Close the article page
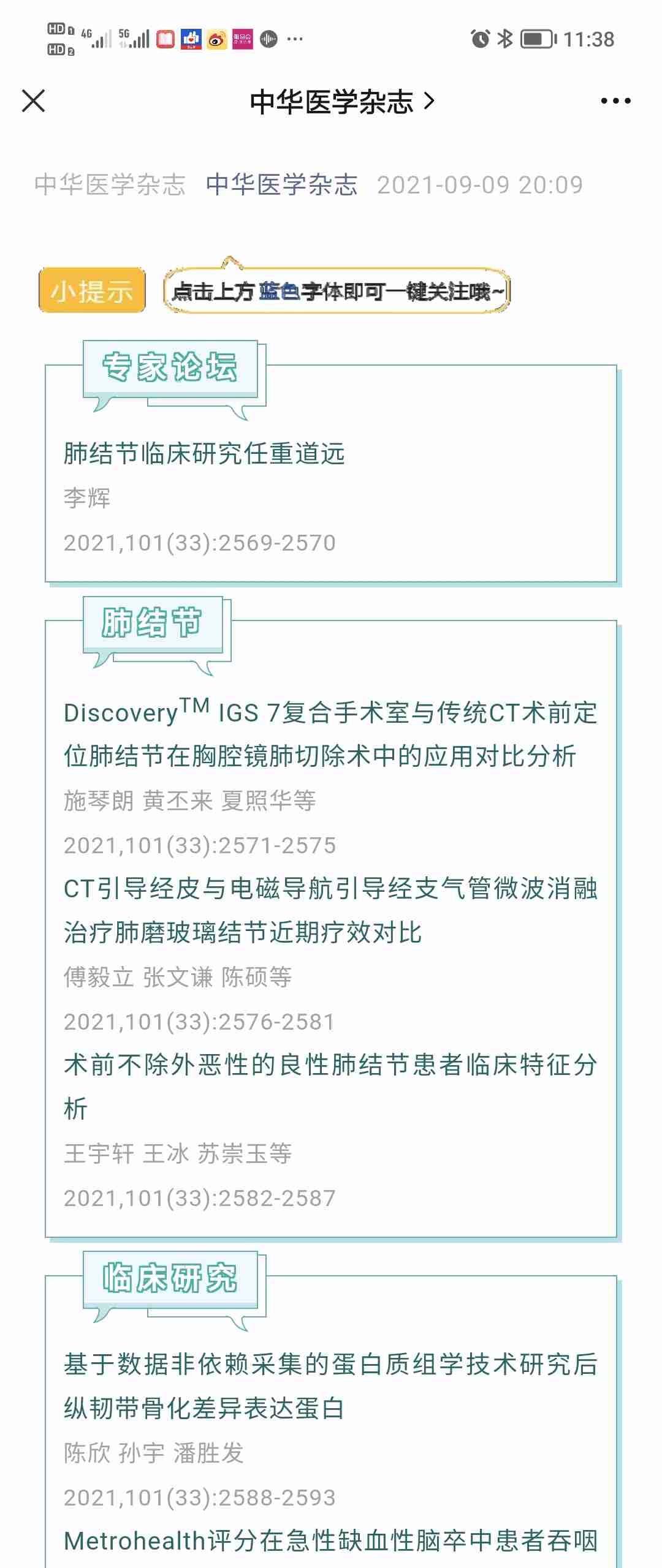Image resolution: width=662 pixels, height=1568 pixels. [34, 101]
